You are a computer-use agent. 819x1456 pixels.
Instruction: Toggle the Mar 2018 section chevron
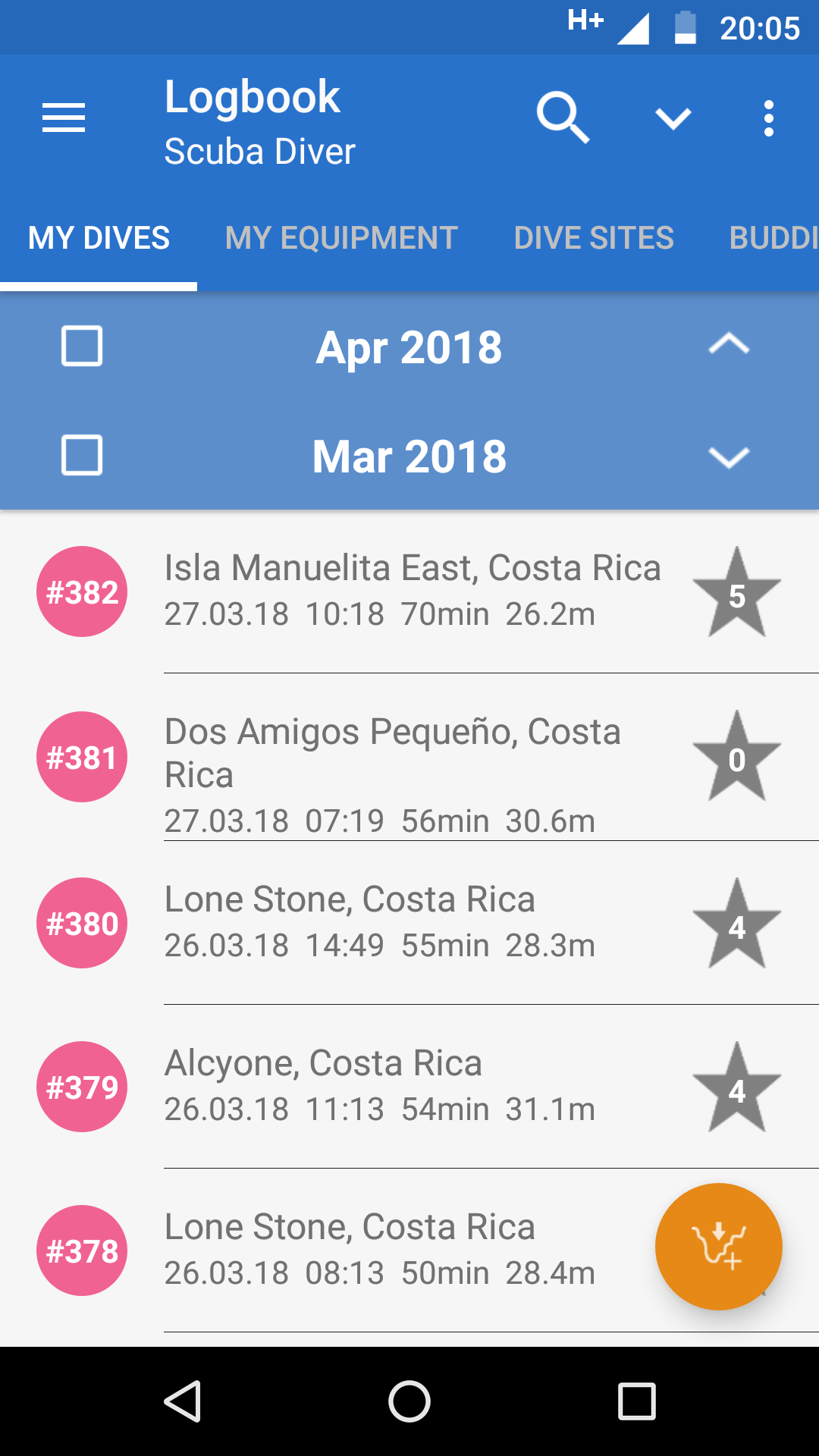728,457
